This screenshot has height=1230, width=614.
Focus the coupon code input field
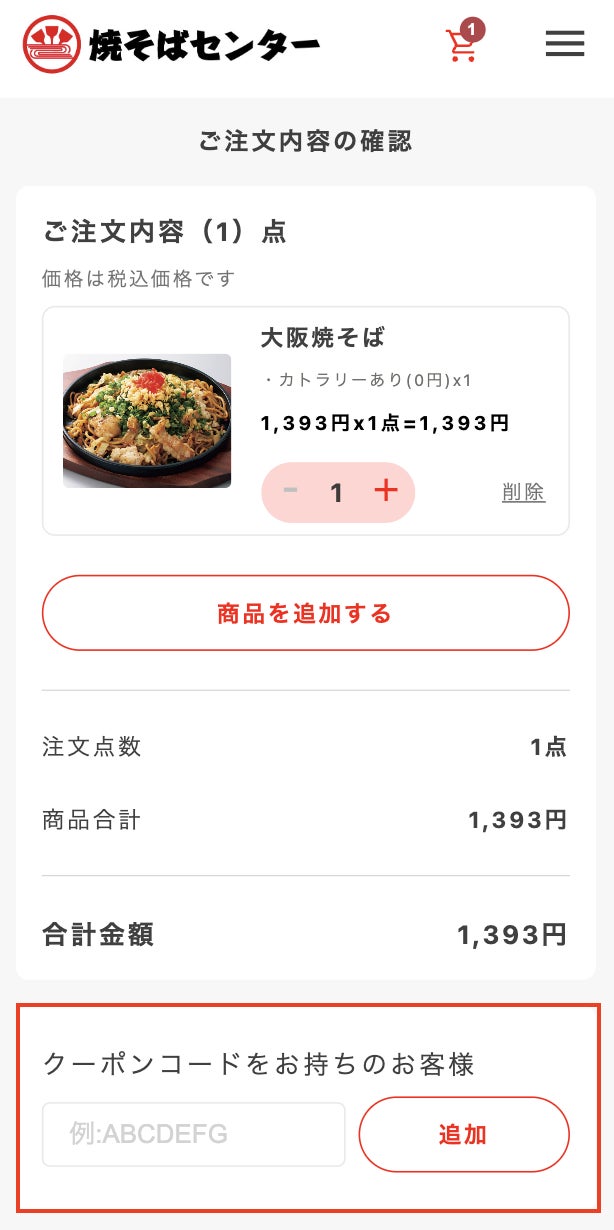click(193, 1134)
